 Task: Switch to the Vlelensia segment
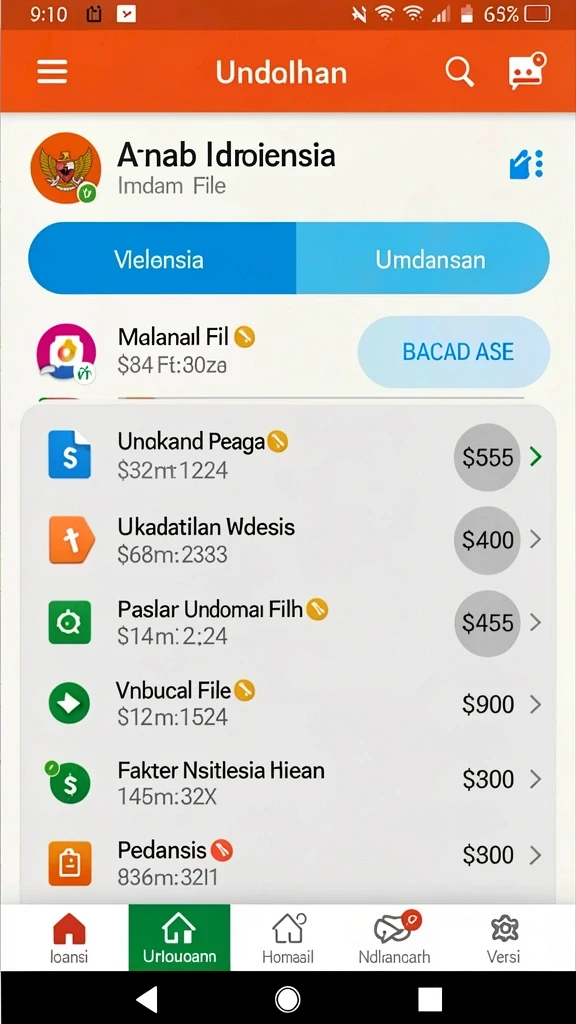tap(162, 259)
